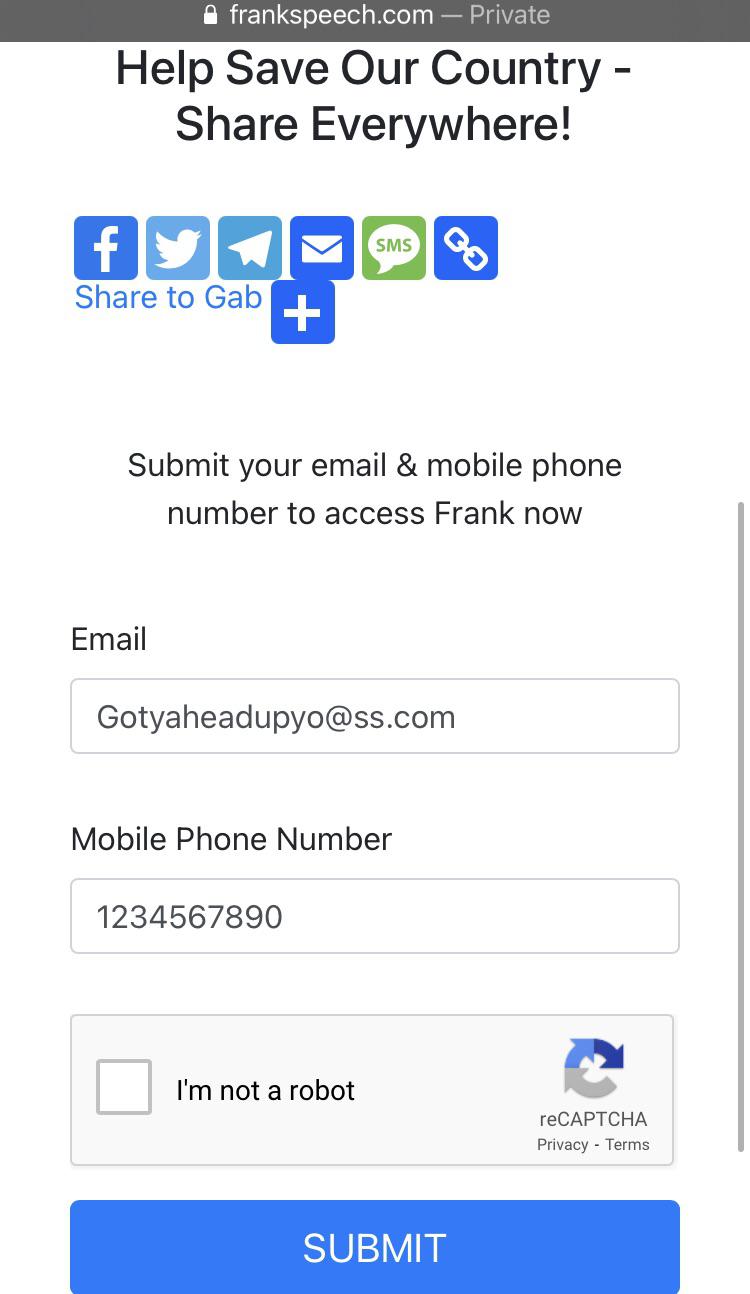Open reCAPTCHA Privacy link
The width and height of the screenshot is (750, 1294).
coord(562,1145)
